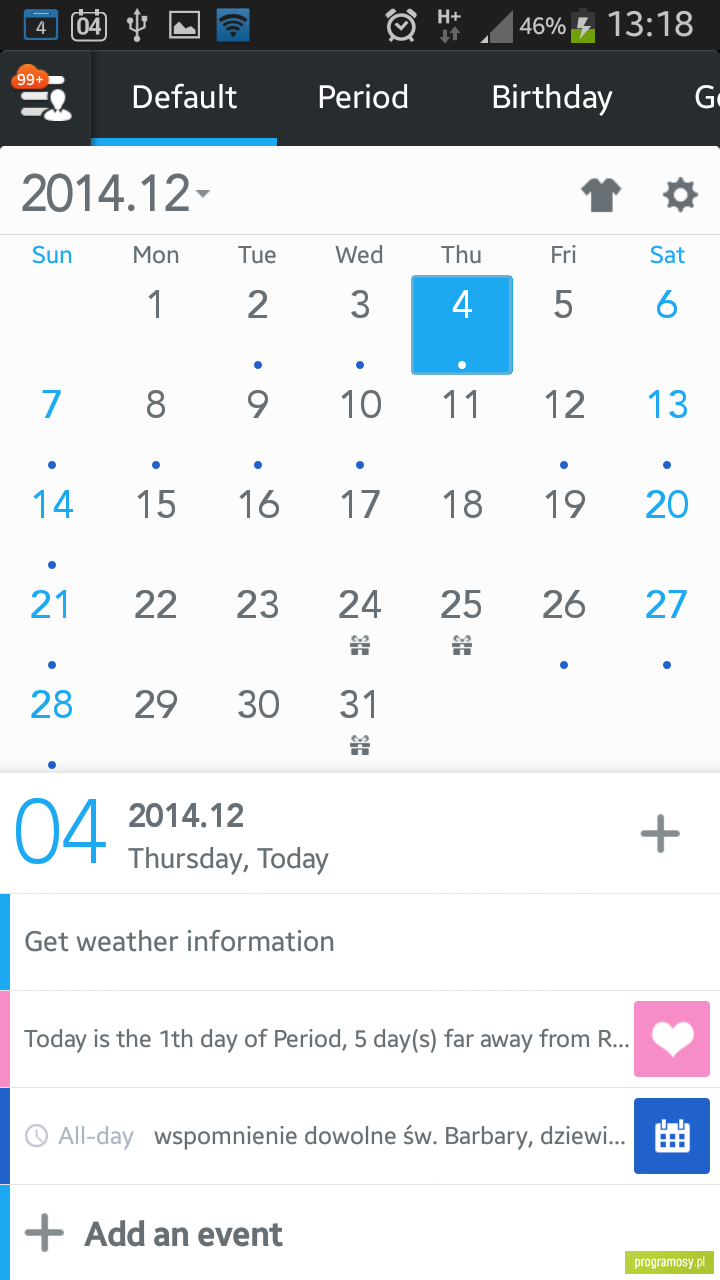Open calendar settings gear
Screen dimensions: 720x1280
[681, 194]
